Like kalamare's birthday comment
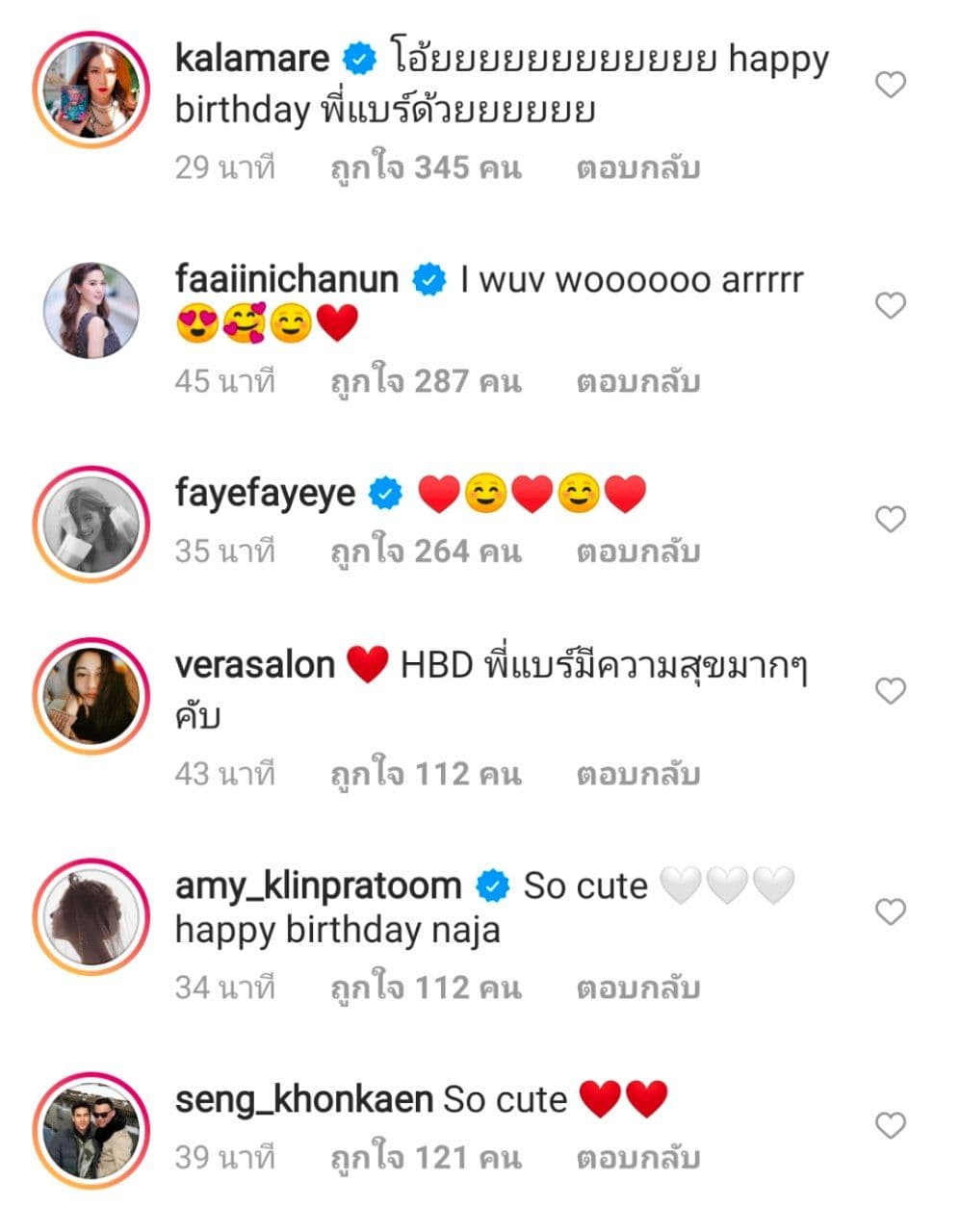Viewport: 960px width, 1232px height. 891,86
